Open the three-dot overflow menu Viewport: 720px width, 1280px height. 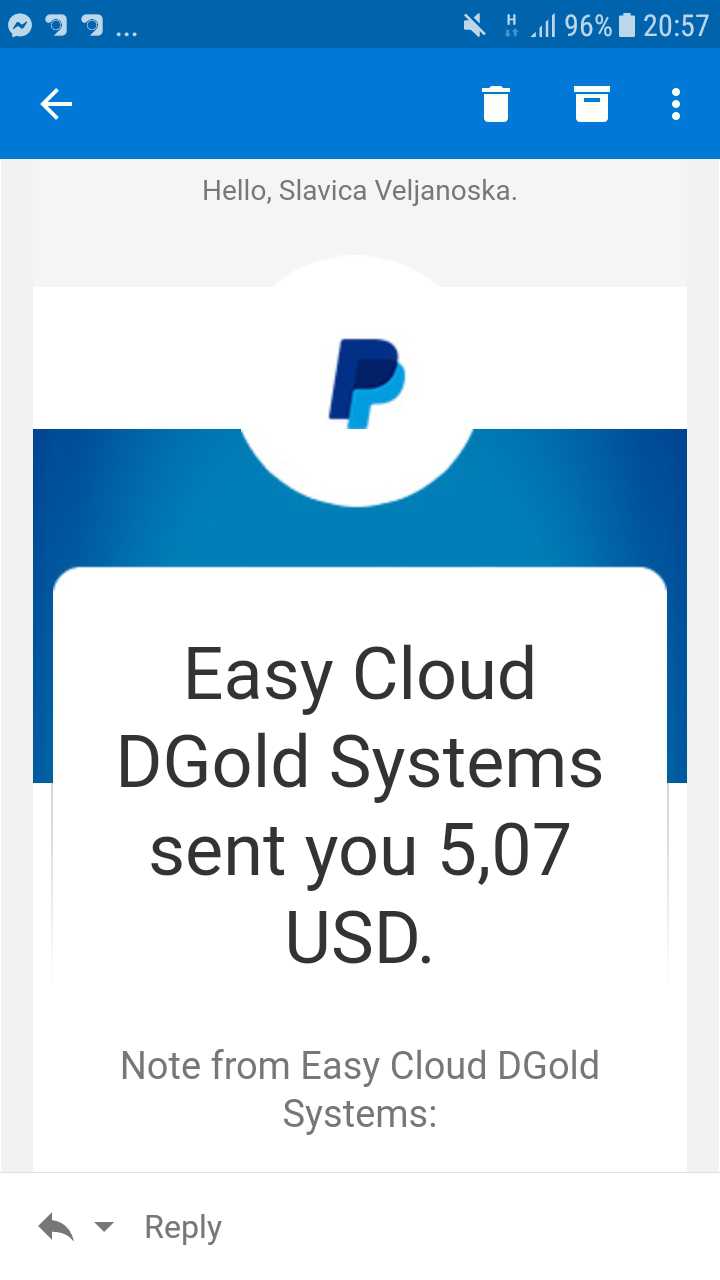point(676,104)
